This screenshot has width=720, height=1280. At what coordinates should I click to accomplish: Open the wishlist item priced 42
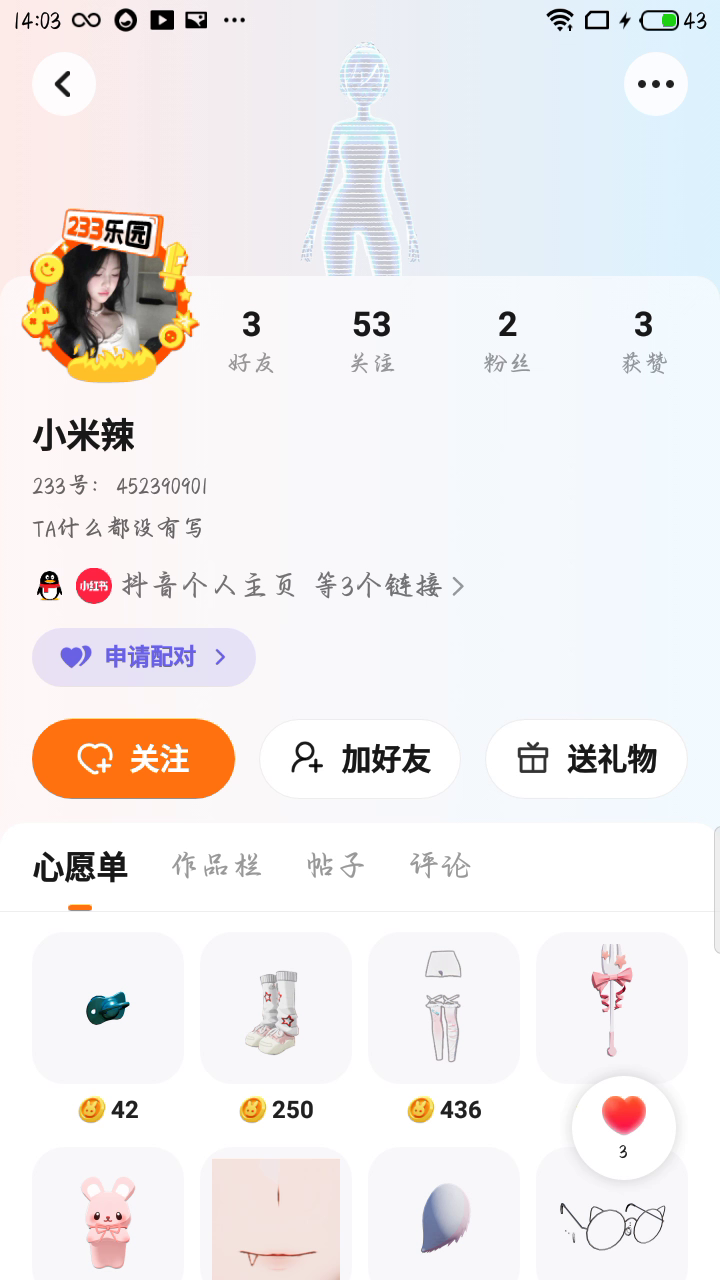[108, 1008]
